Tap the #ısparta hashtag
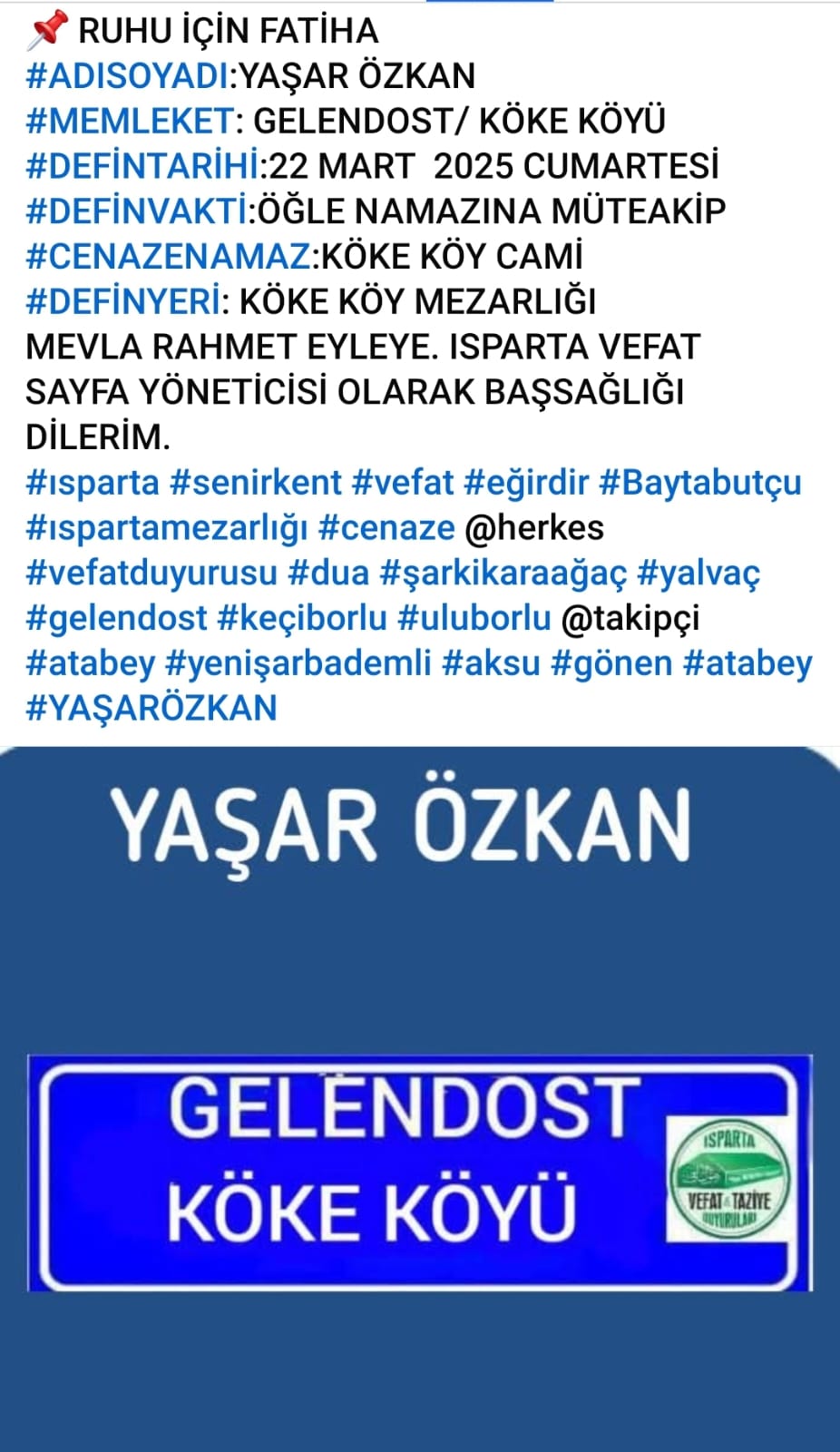Image resolution: width=840 pixels, height=1452 pixels. tap(93, 483)
